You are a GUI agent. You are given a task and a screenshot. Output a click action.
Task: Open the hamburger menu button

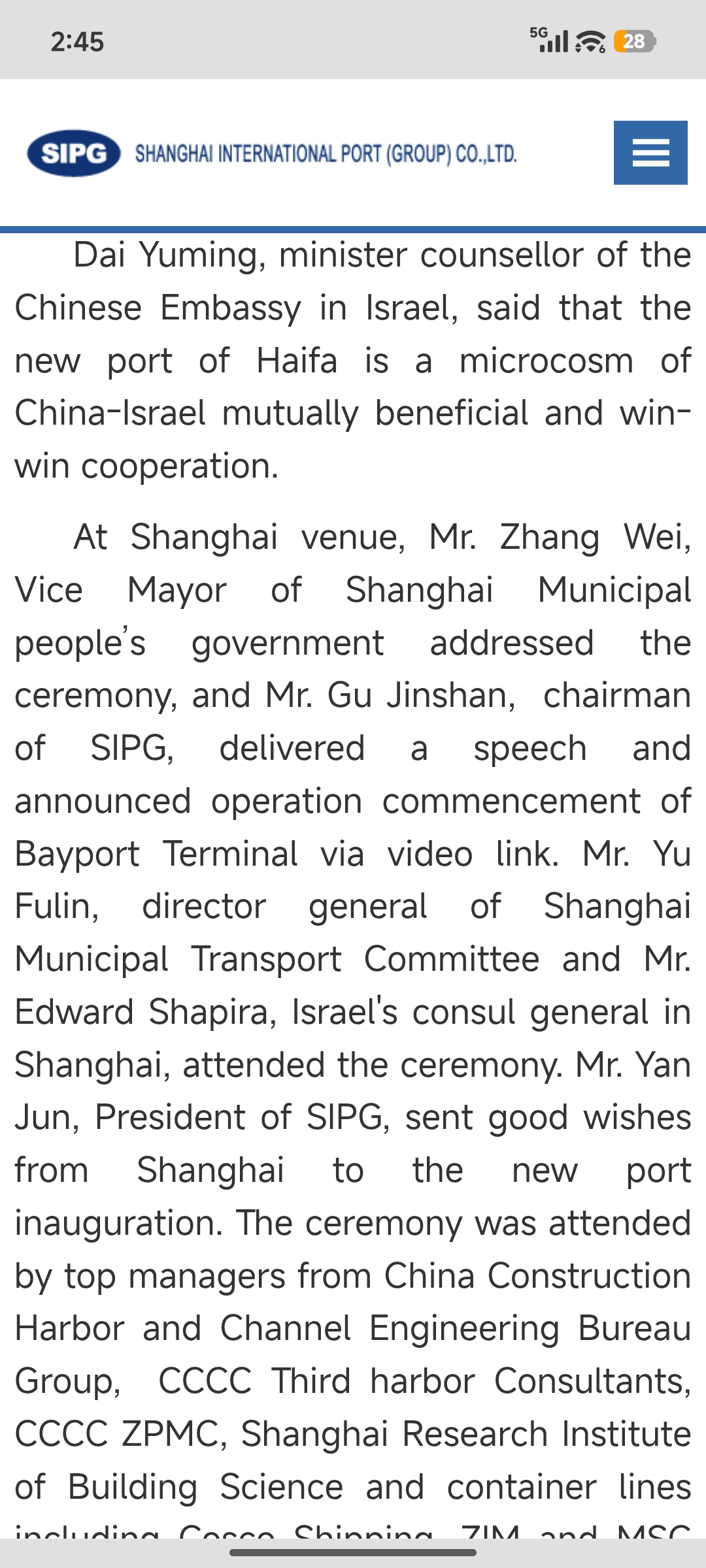pyautogui.click(x=650, y=153)
